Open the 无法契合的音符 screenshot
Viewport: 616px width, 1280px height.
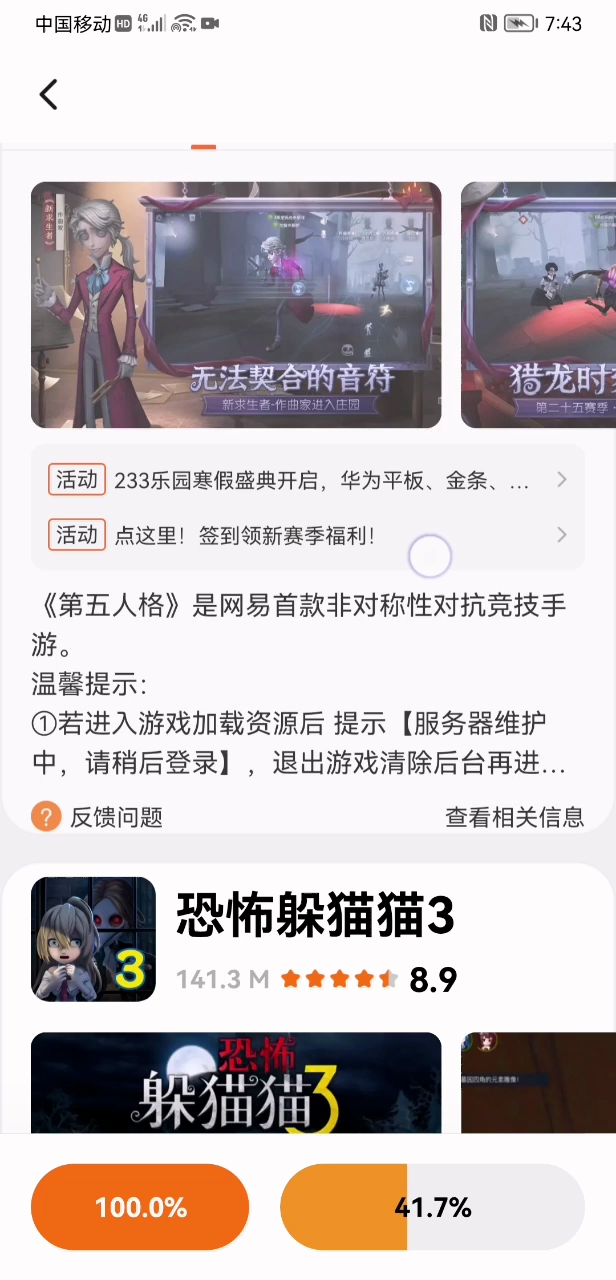pos(236,305)
